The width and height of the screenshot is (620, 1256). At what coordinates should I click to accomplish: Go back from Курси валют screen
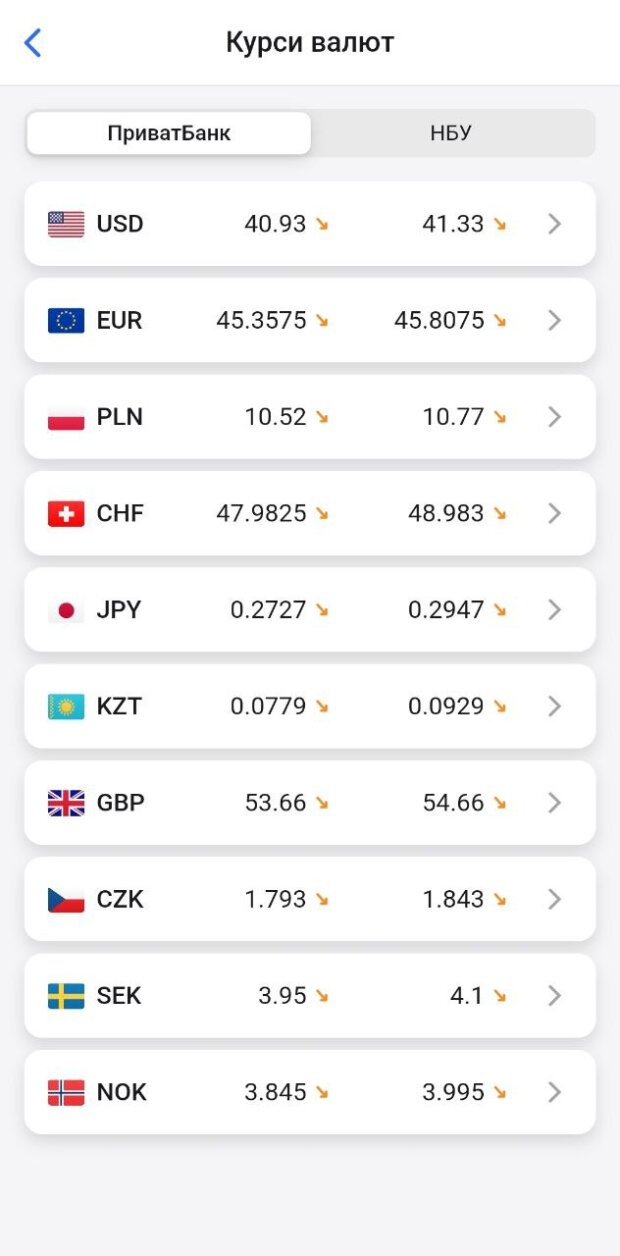[33, 43]
